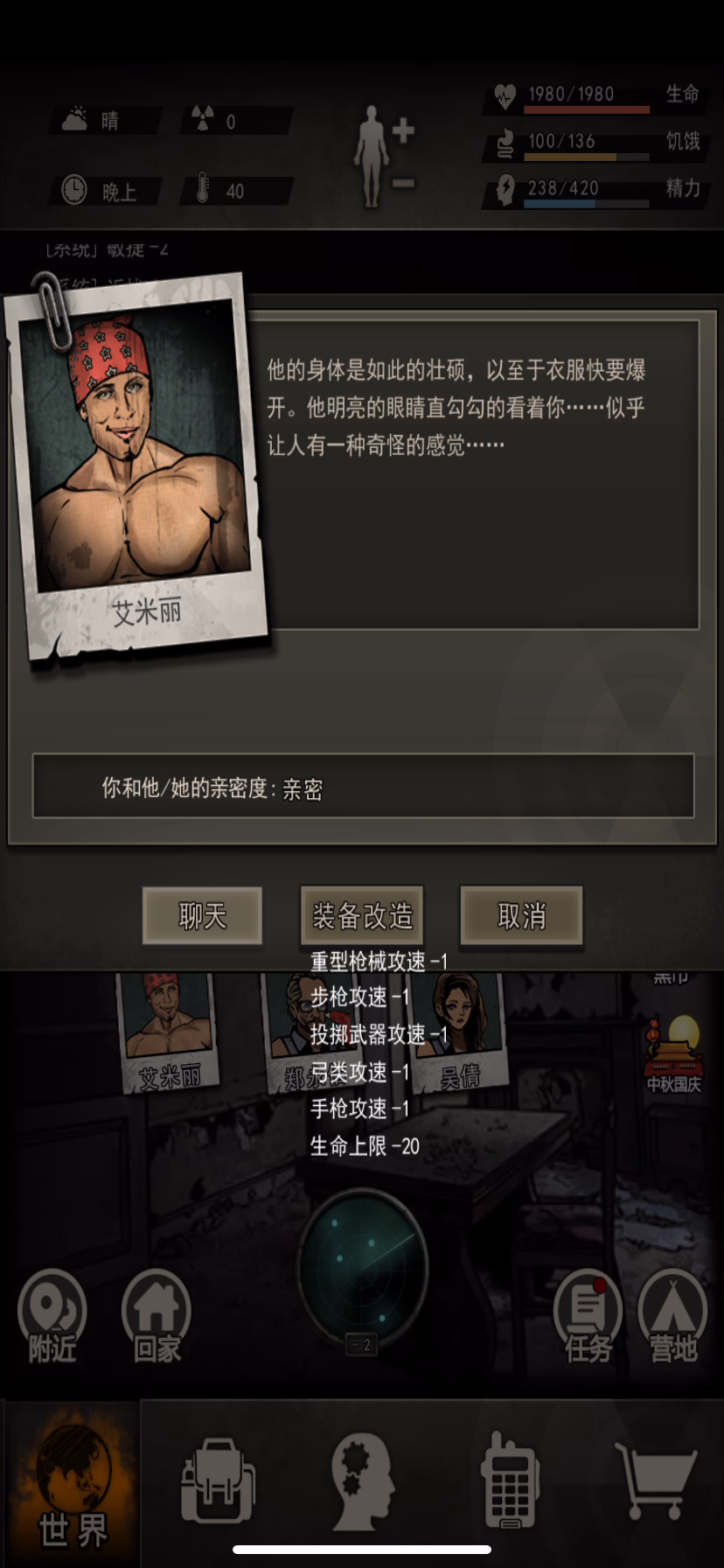The width and height of the screenshot is (724, 1568).
Task: Open the body status figure icon
Action: click(383, 156)
